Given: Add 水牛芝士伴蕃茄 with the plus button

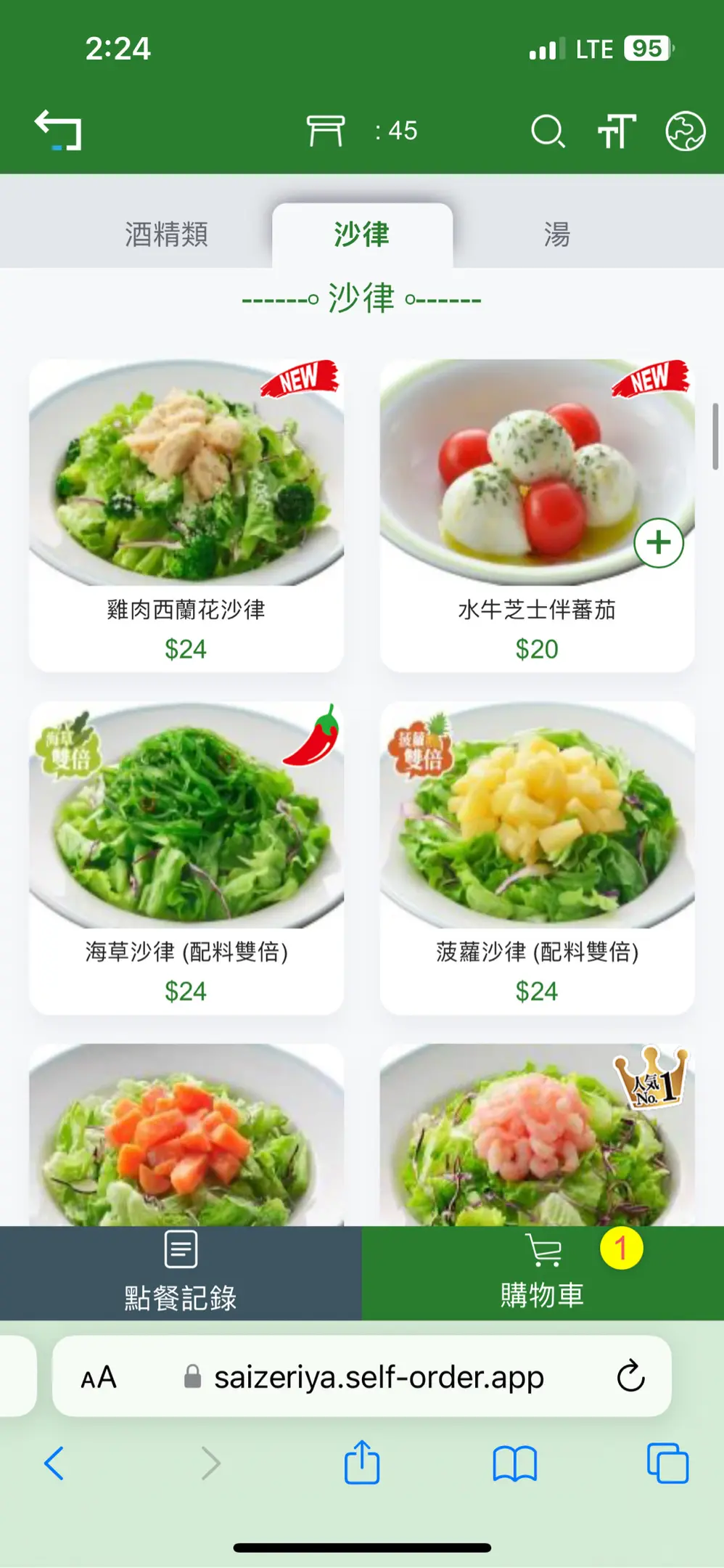Looking at the screenshot, I should (x=659, y=542).
